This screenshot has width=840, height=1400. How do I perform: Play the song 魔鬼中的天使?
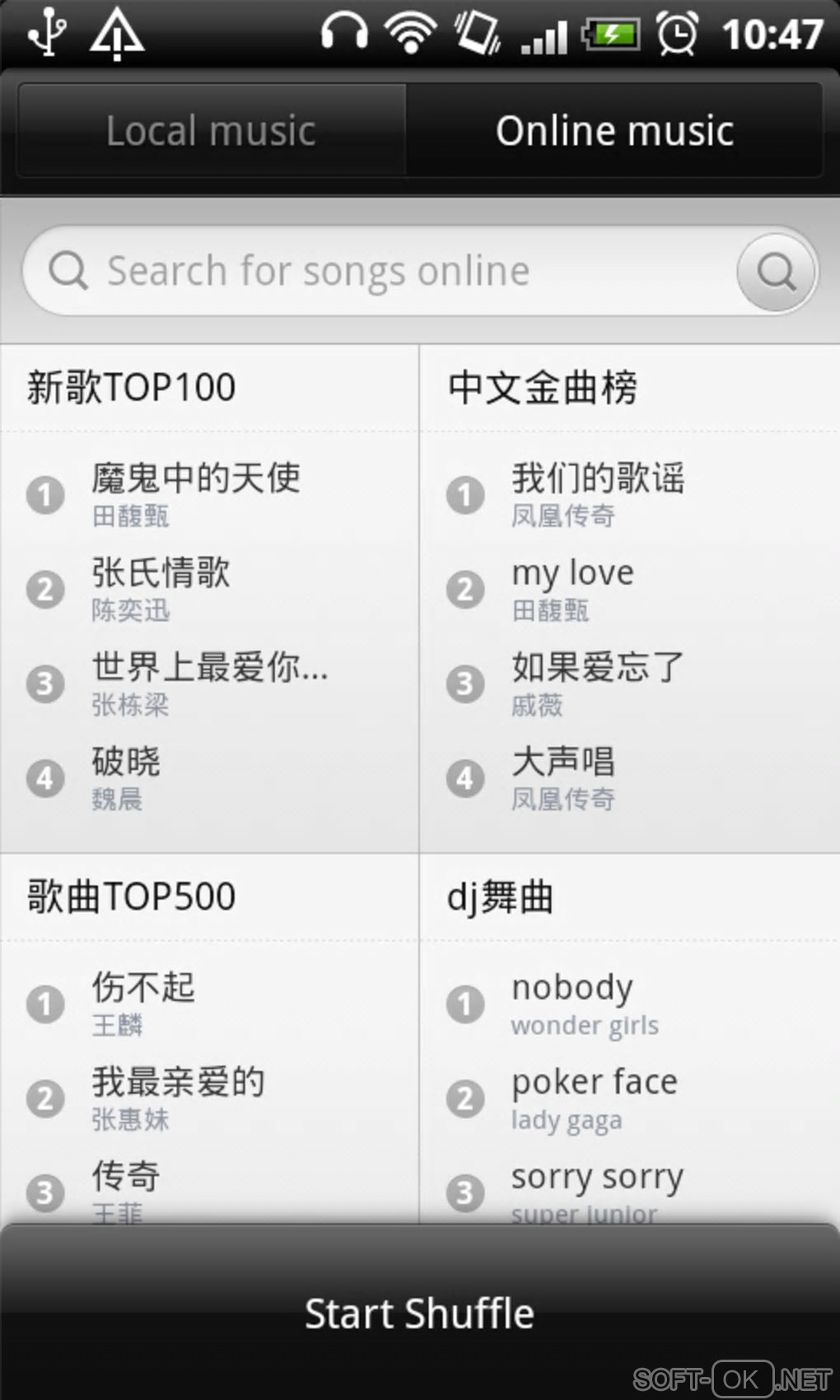pos(196,493)
